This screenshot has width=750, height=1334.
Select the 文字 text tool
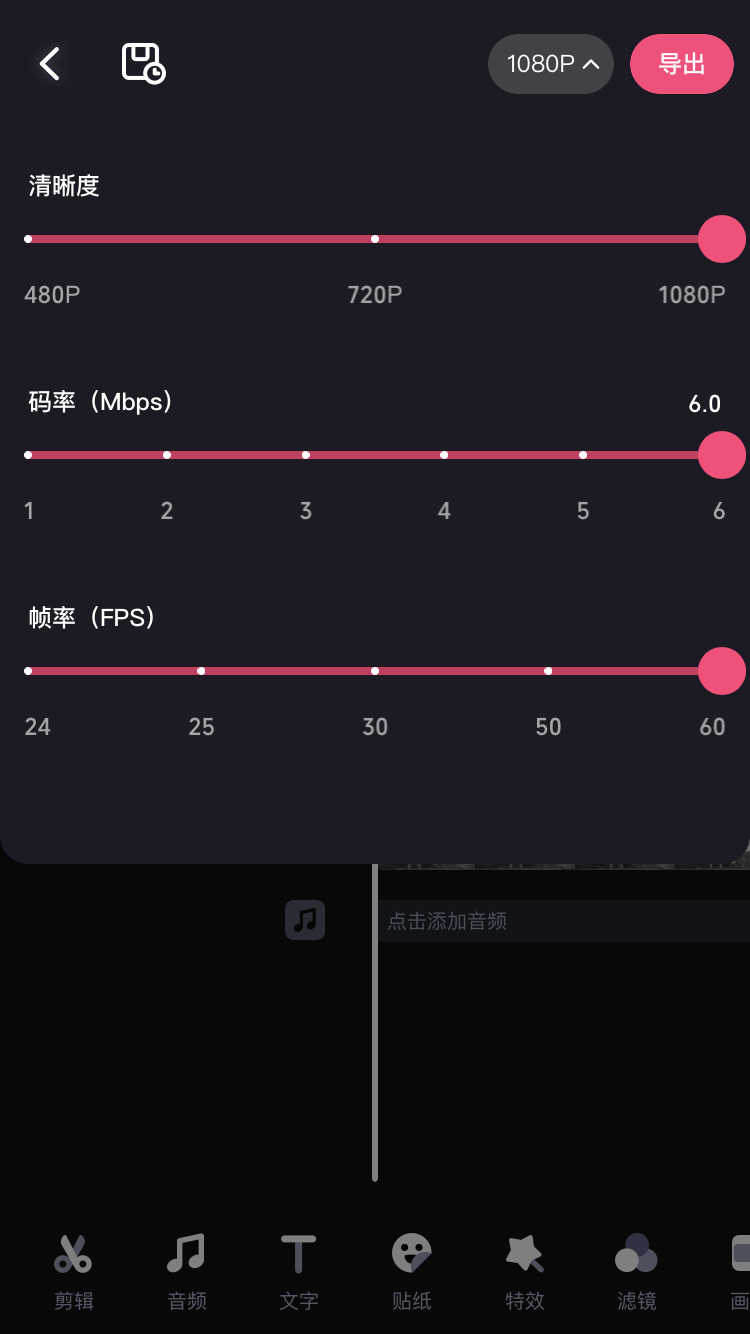pyautogui.click(x=298, y=1270)
